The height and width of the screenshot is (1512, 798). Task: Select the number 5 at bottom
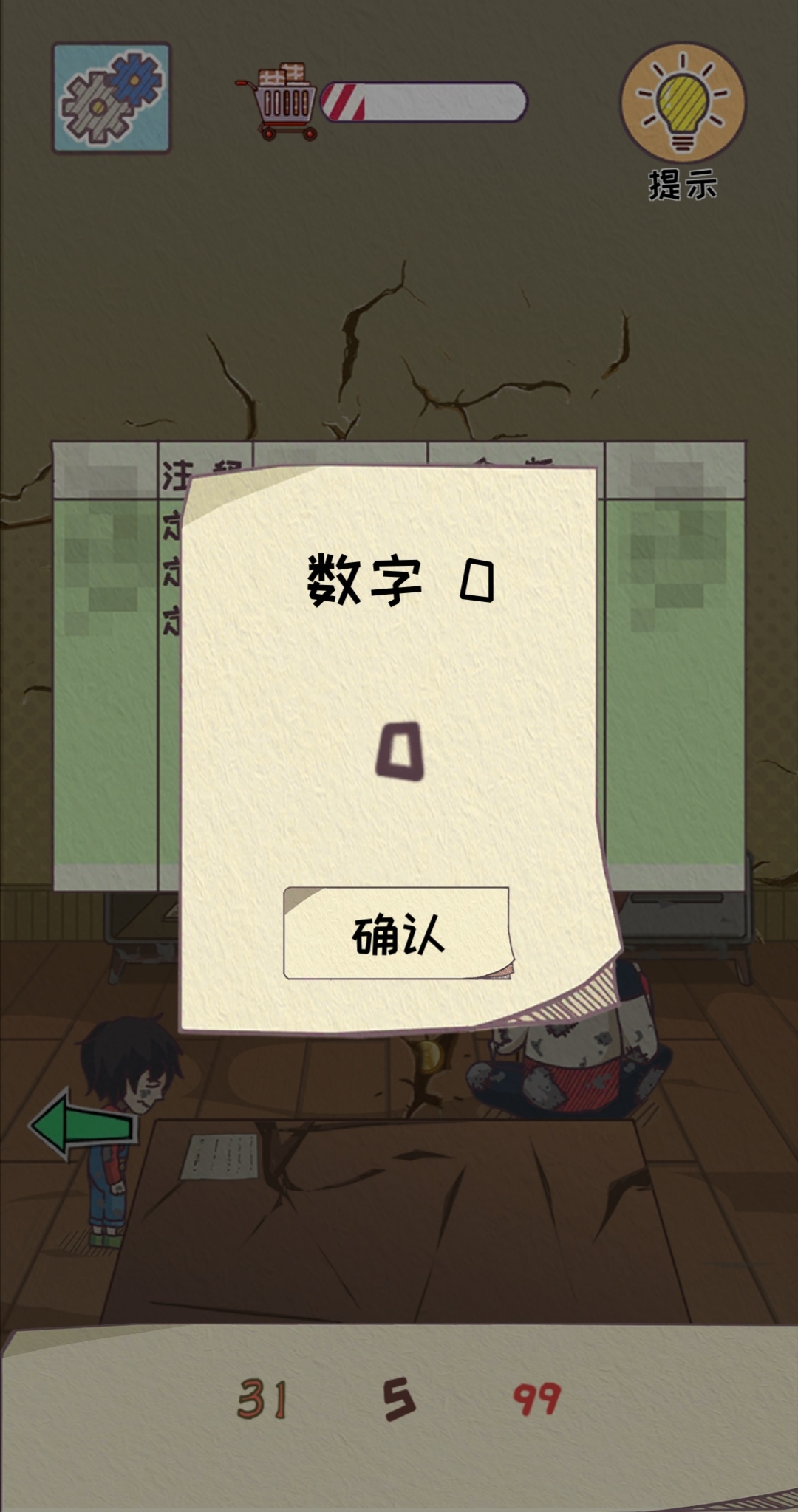click(399, 1399)
